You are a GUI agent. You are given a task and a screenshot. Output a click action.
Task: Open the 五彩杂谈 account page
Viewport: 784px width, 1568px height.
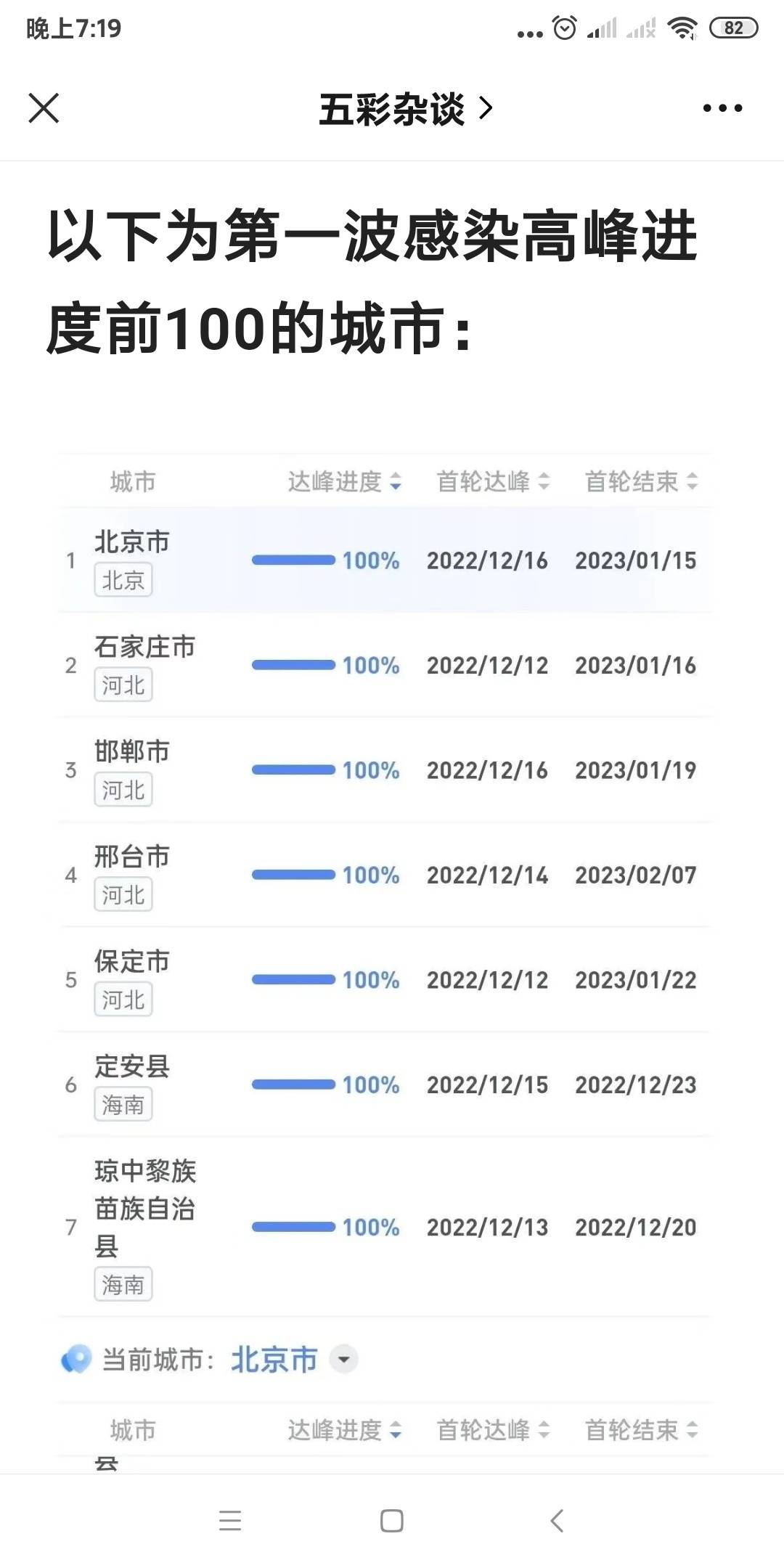(406, 109)
